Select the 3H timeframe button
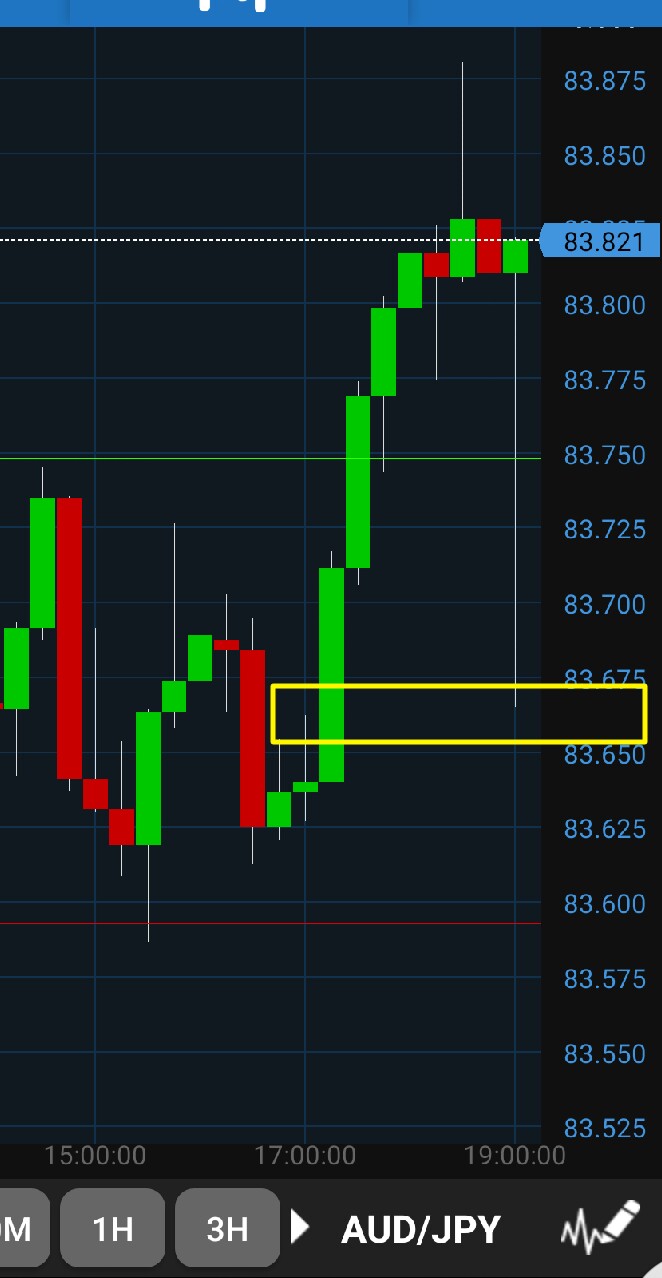The image size is (662, 1278). point(227,1229)
